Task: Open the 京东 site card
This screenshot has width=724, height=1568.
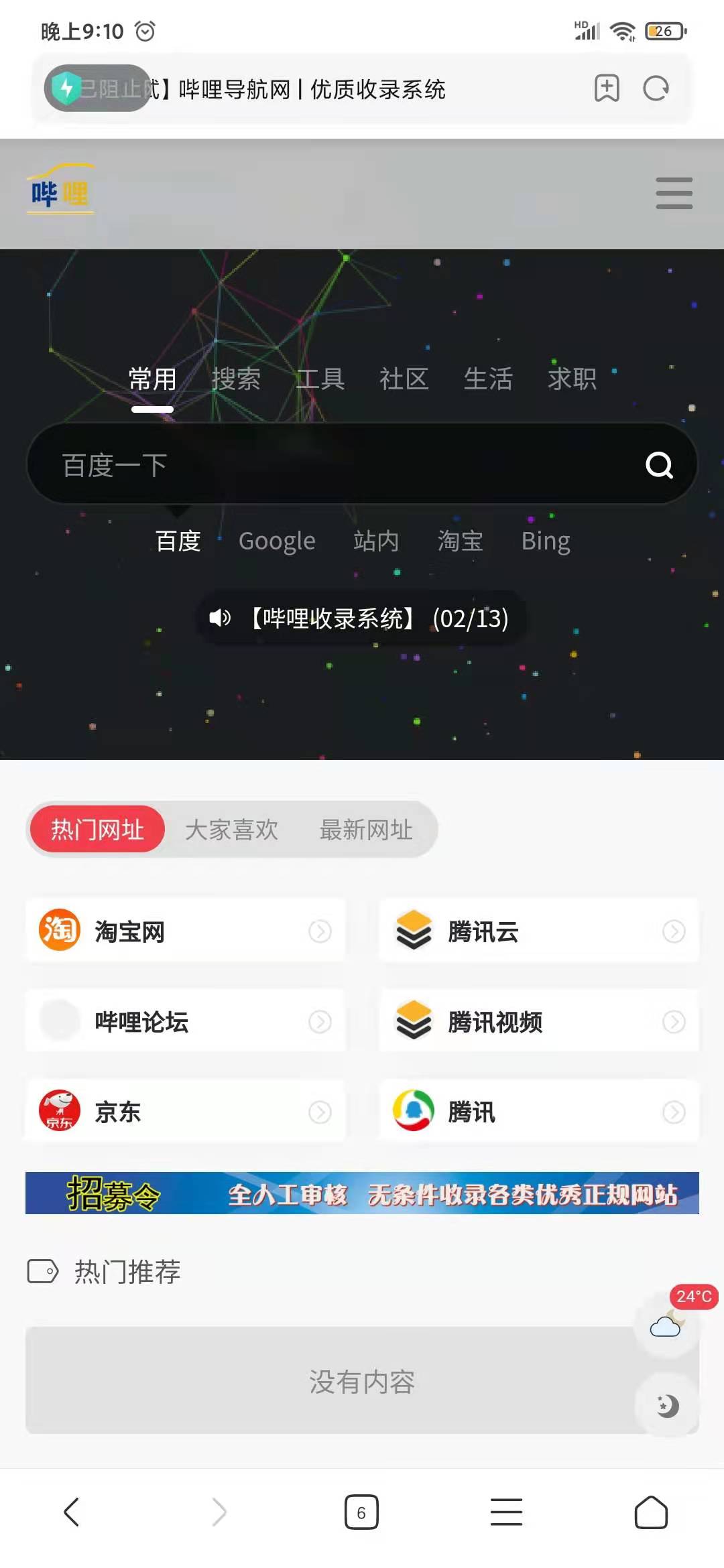Action: point(186,1112)
